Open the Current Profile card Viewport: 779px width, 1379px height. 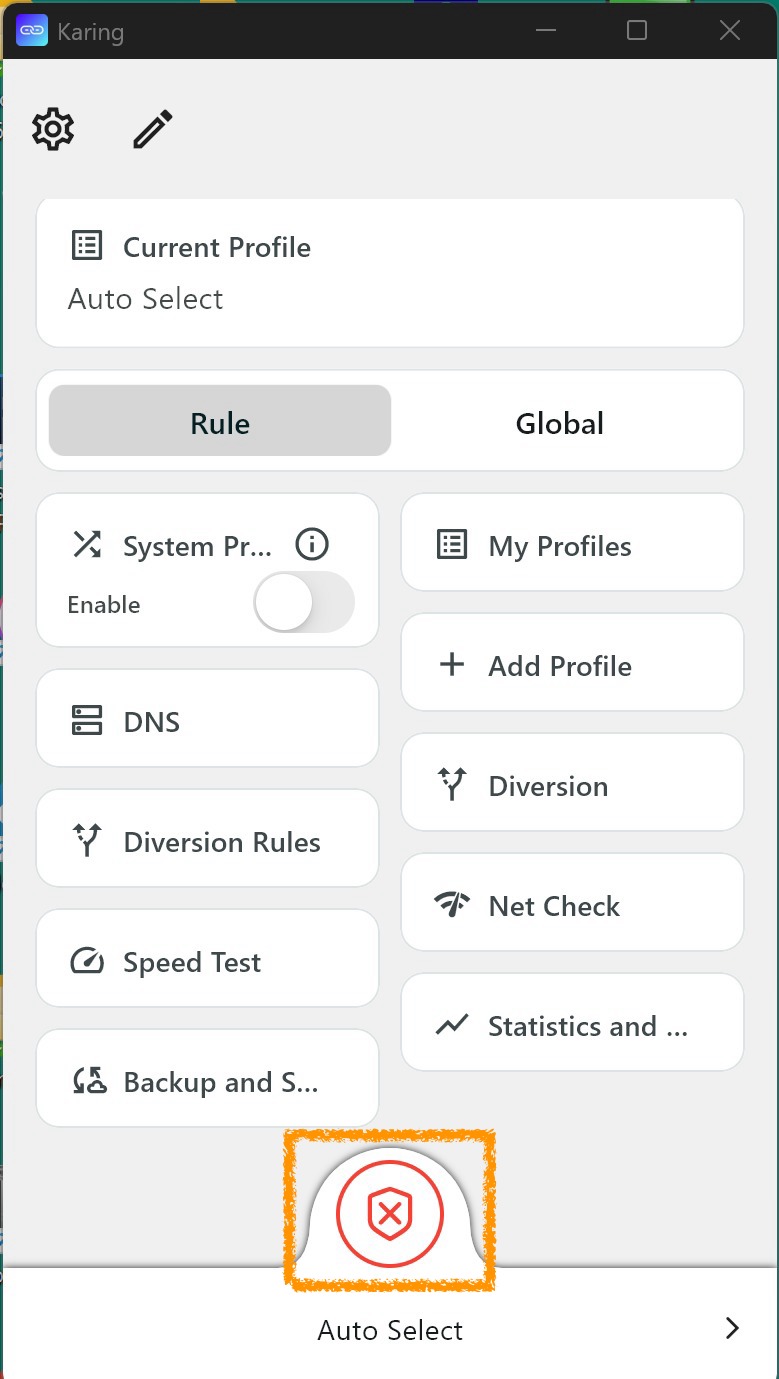click(389, 273)
